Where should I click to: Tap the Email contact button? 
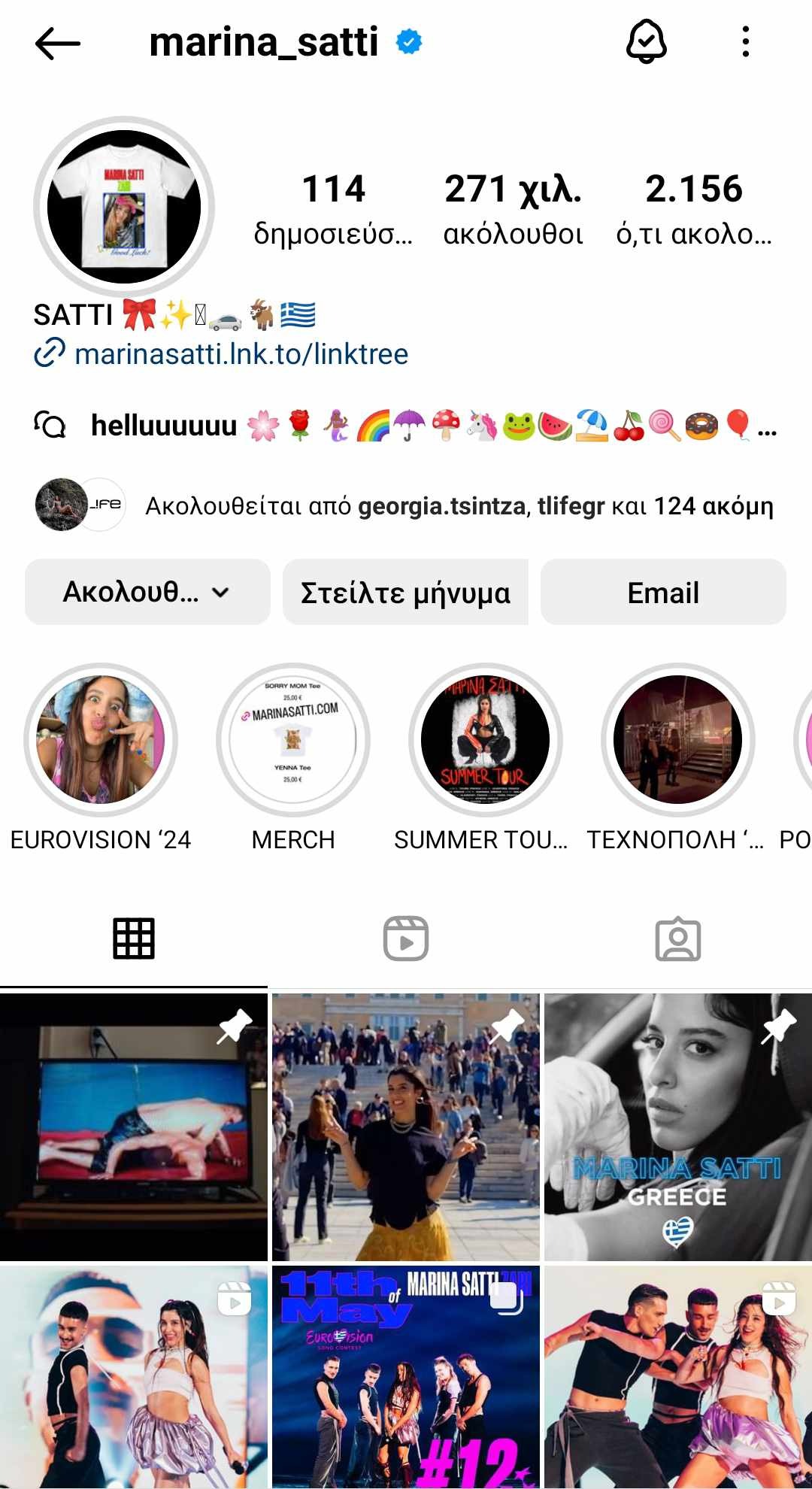(663, 592)
